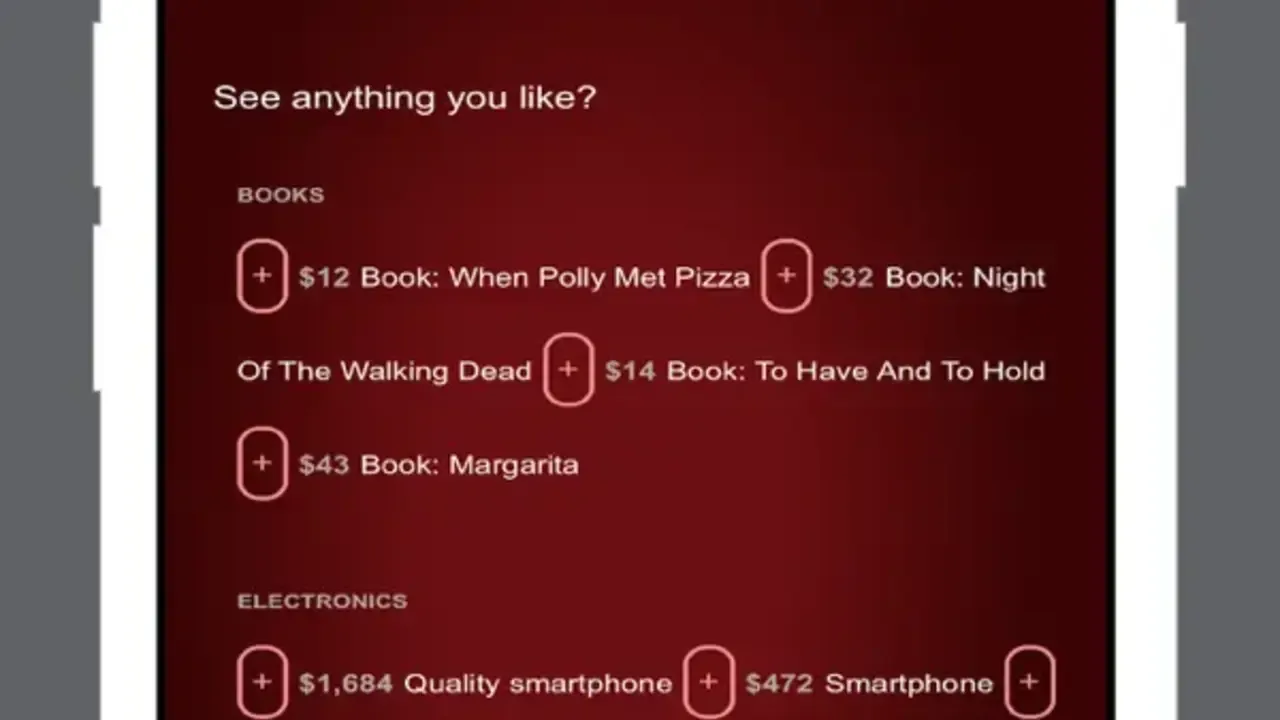1280x720 pixels.
Task: Add 'When Polly Met Pizza' book
Action: tap(262, 276)
